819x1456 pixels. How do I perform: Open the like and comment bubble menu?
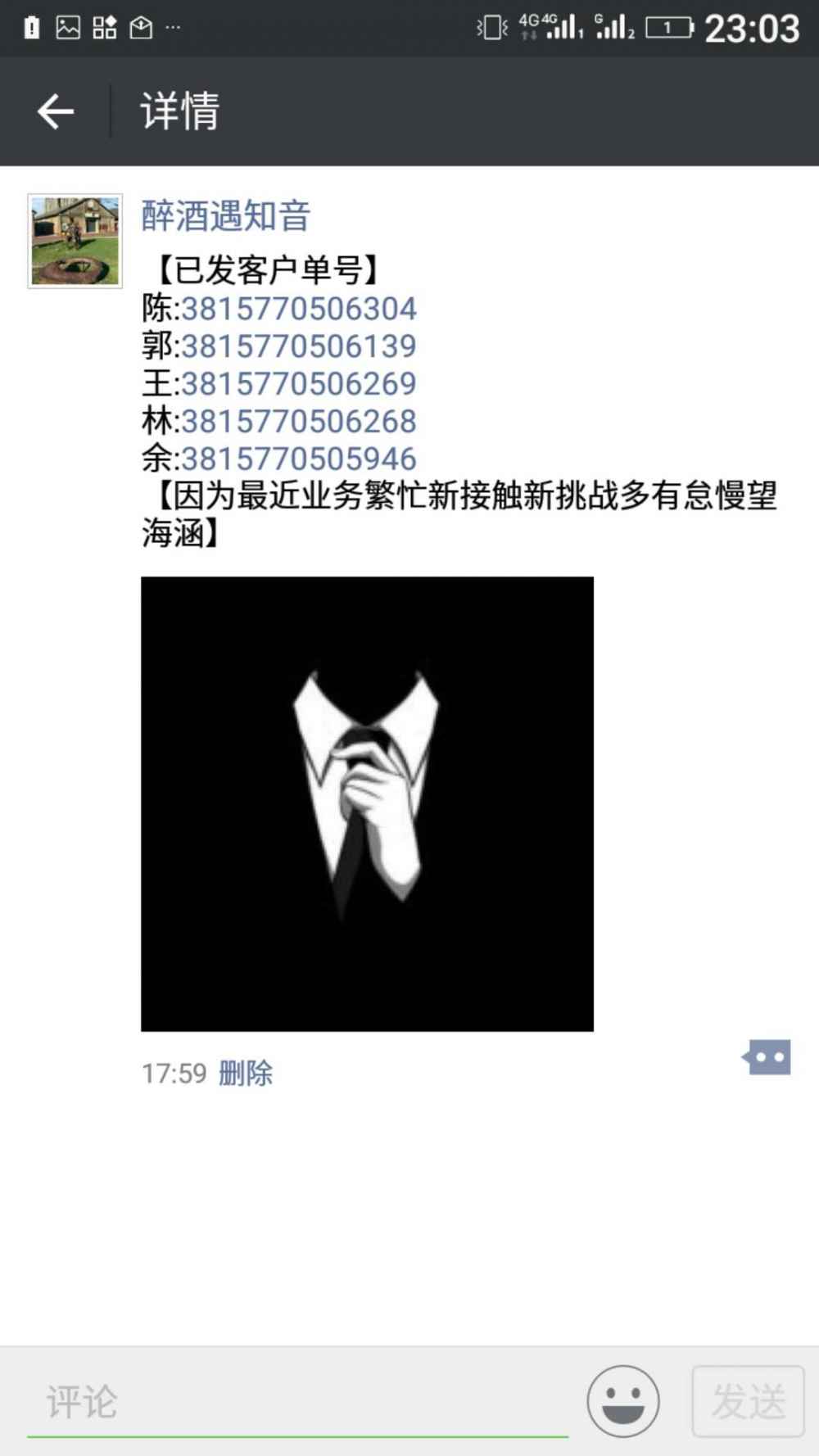pos(767,1057)
